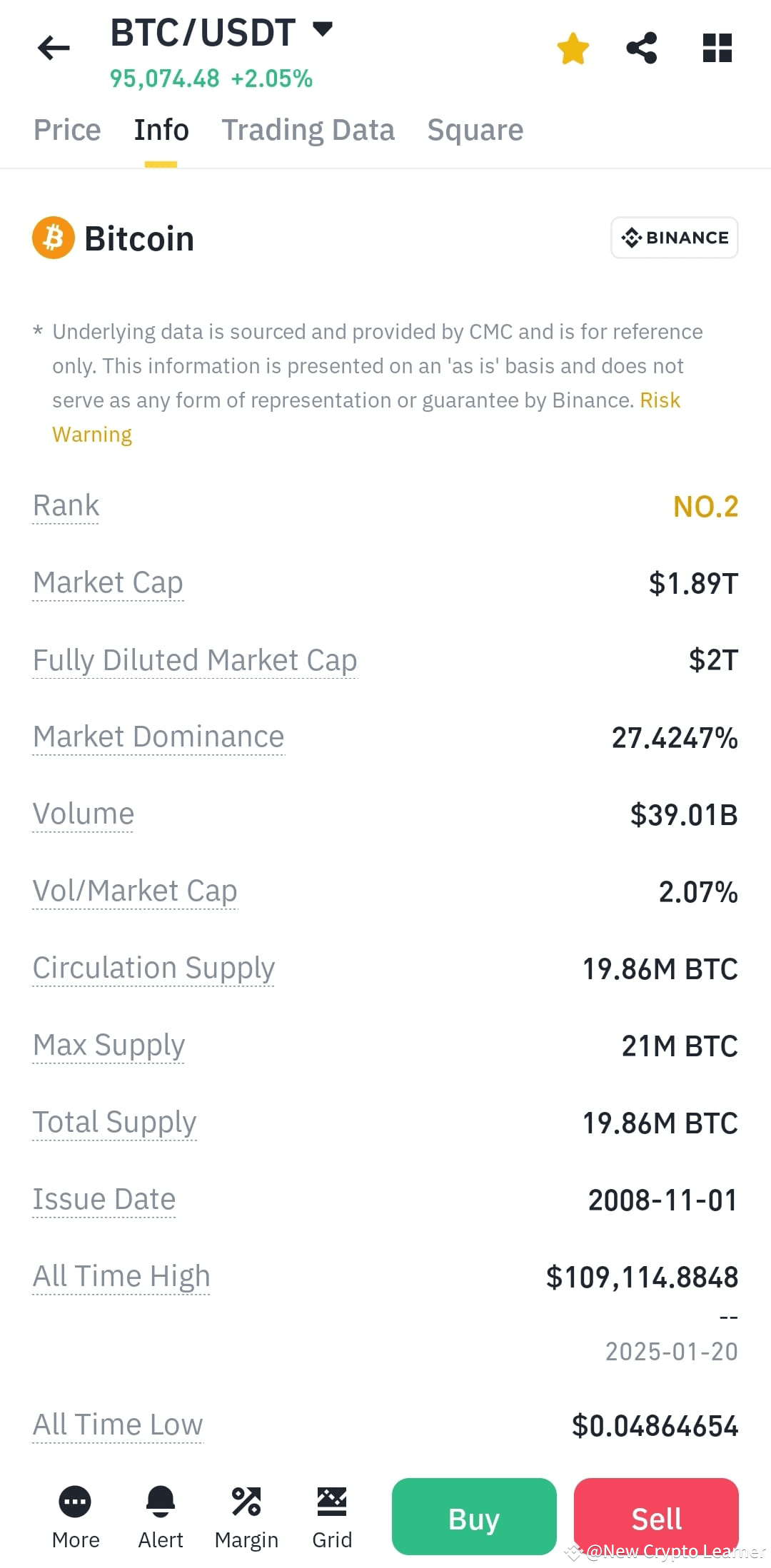Tap the 95,074.48 price display
The height and width of the screenshot is (1568, 771).
pos(166,79)
